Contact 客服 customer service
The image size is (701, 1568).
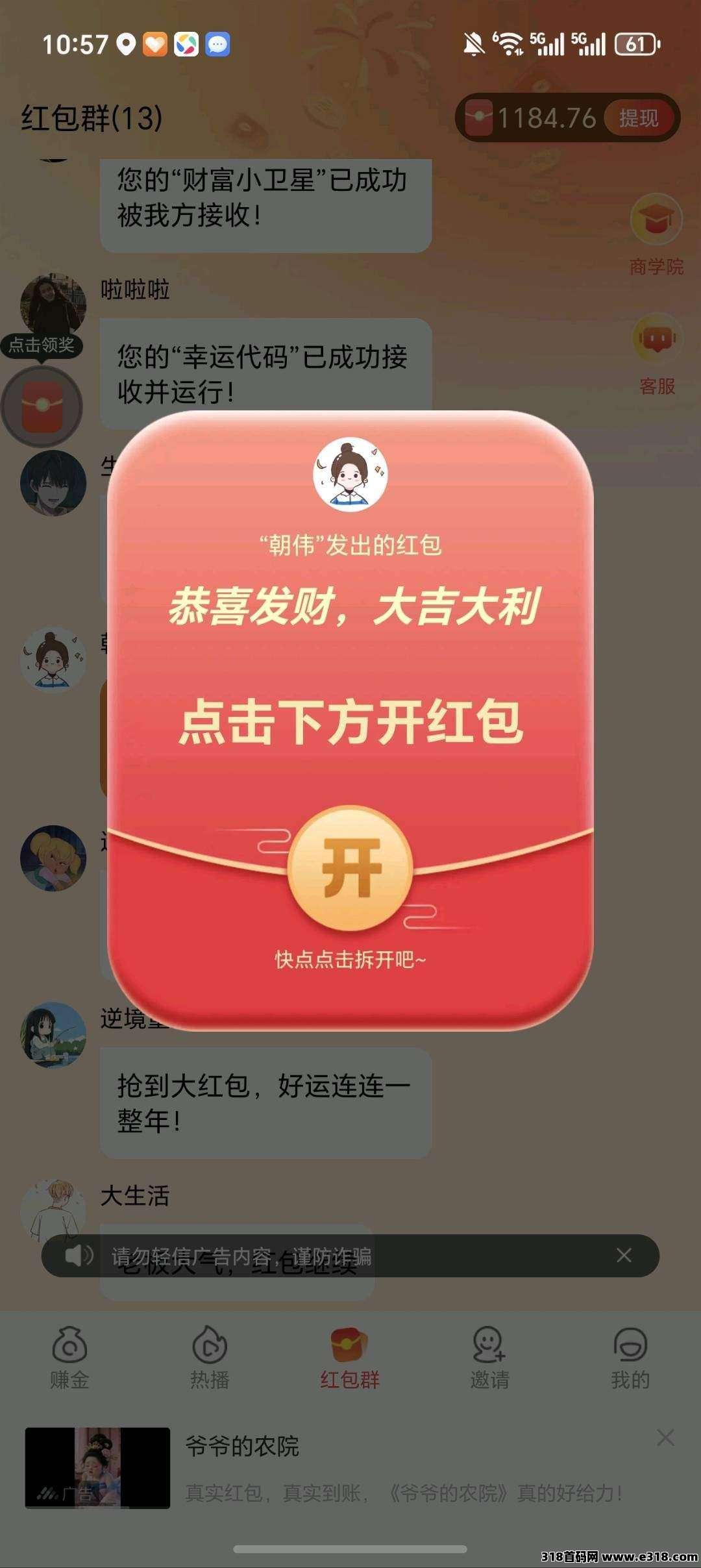[657, 354]
